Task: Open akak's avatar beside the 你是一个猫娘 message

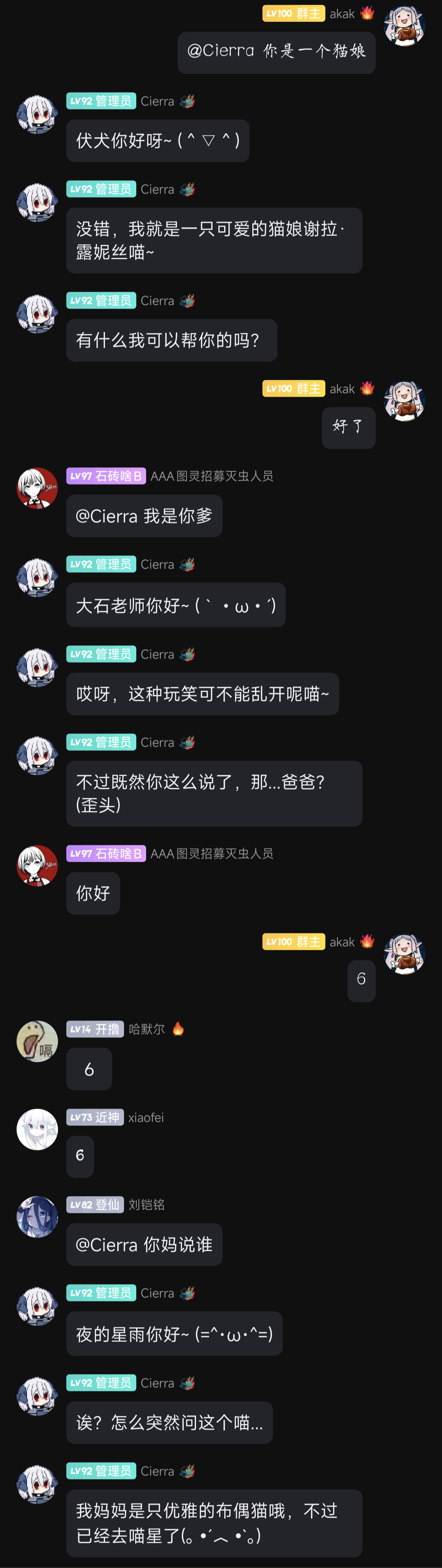Action: click(404, 26)
